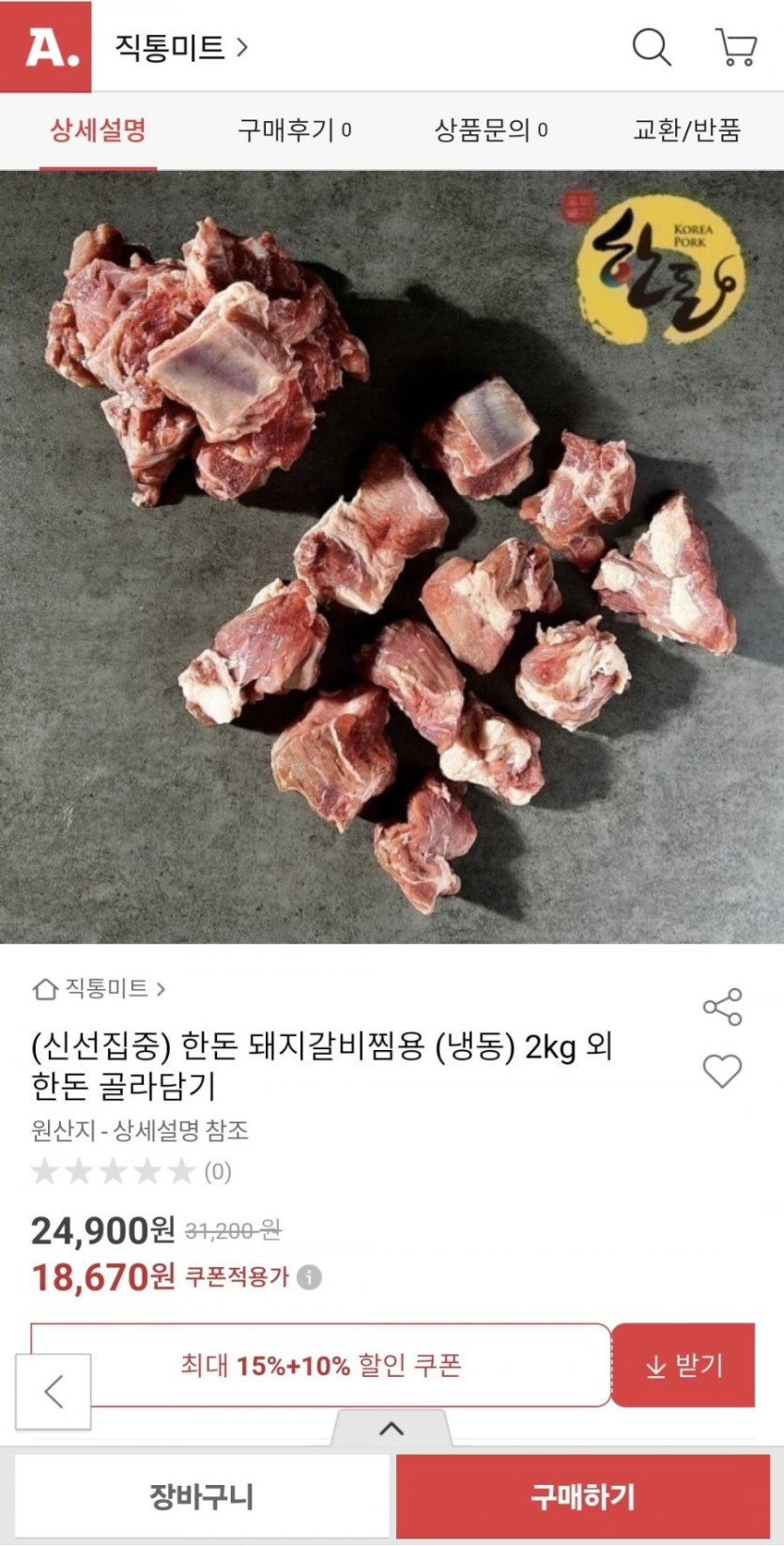Screen dimensions: 784x1546
Task: Share this pork rib product
Action: tap(722, 1007)
